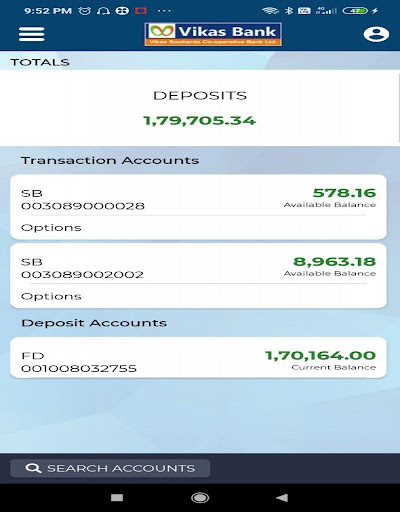
Task: Go to the home screen
Action: (200, 498)
